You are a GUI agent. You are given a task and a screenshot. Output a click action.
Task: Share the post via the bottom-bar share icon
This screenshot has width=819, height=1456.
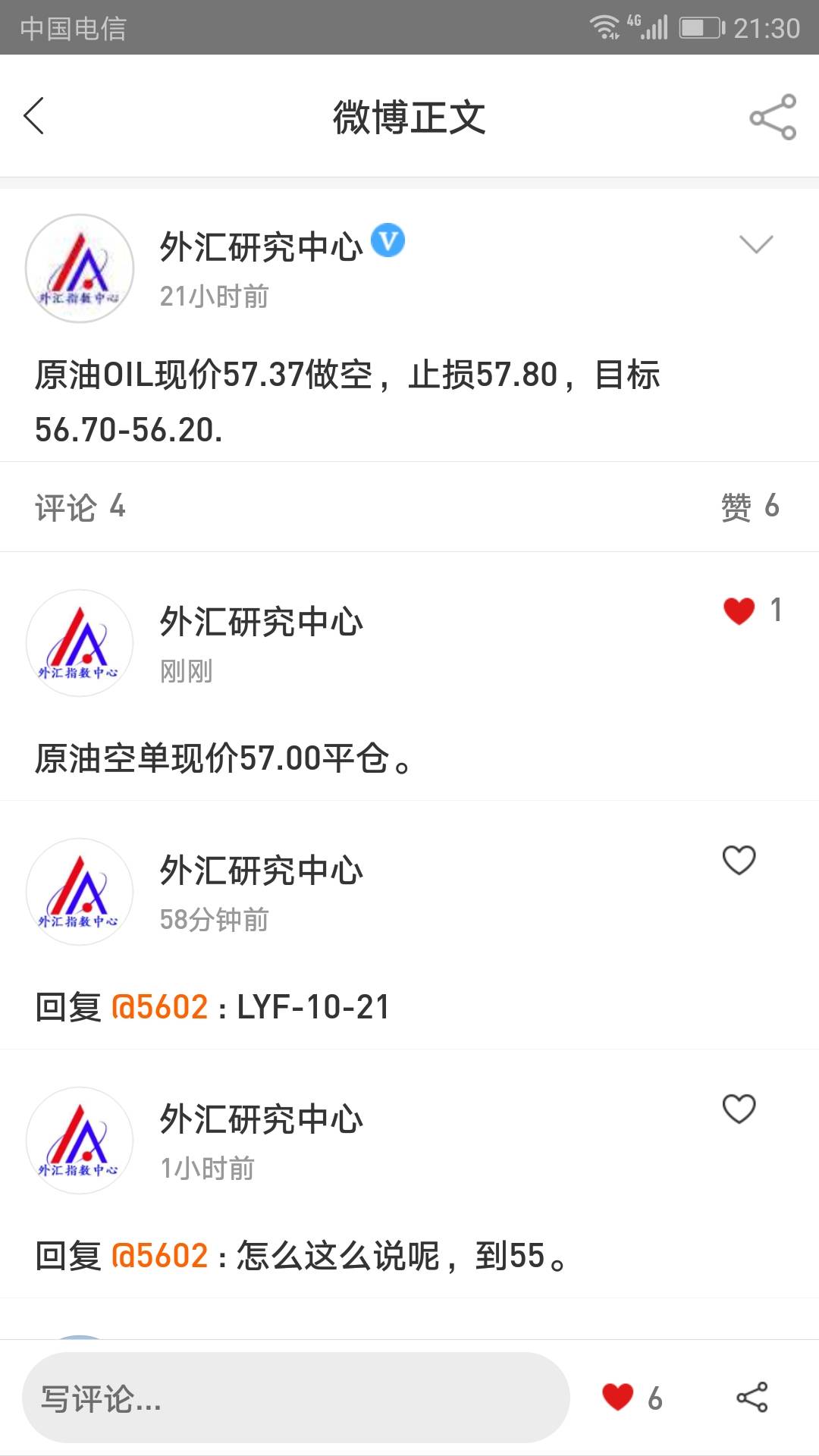(752, 1397)
